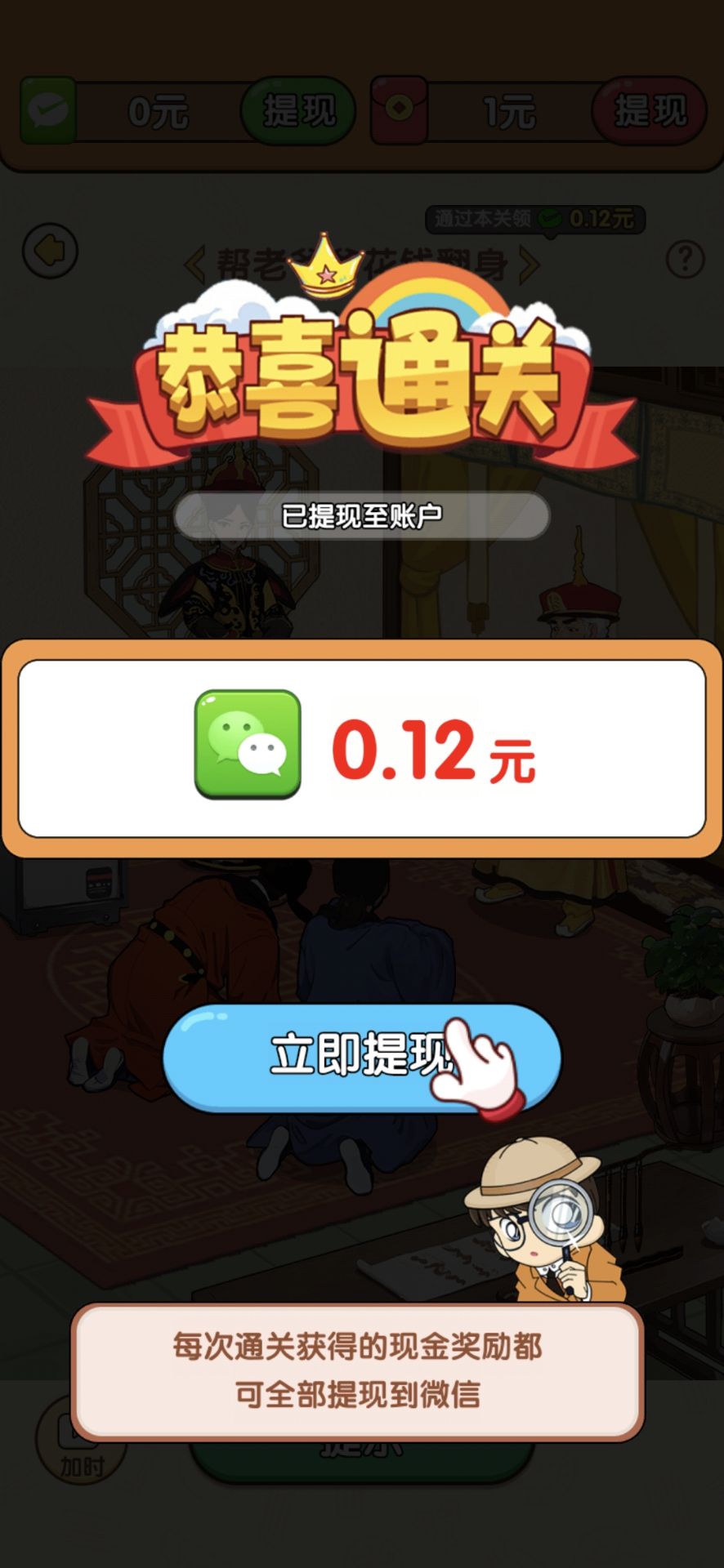Tap the 立即提现 button
This screenshot has width=724, height=1568.
pyautogui.click(x=361, y=1058)
